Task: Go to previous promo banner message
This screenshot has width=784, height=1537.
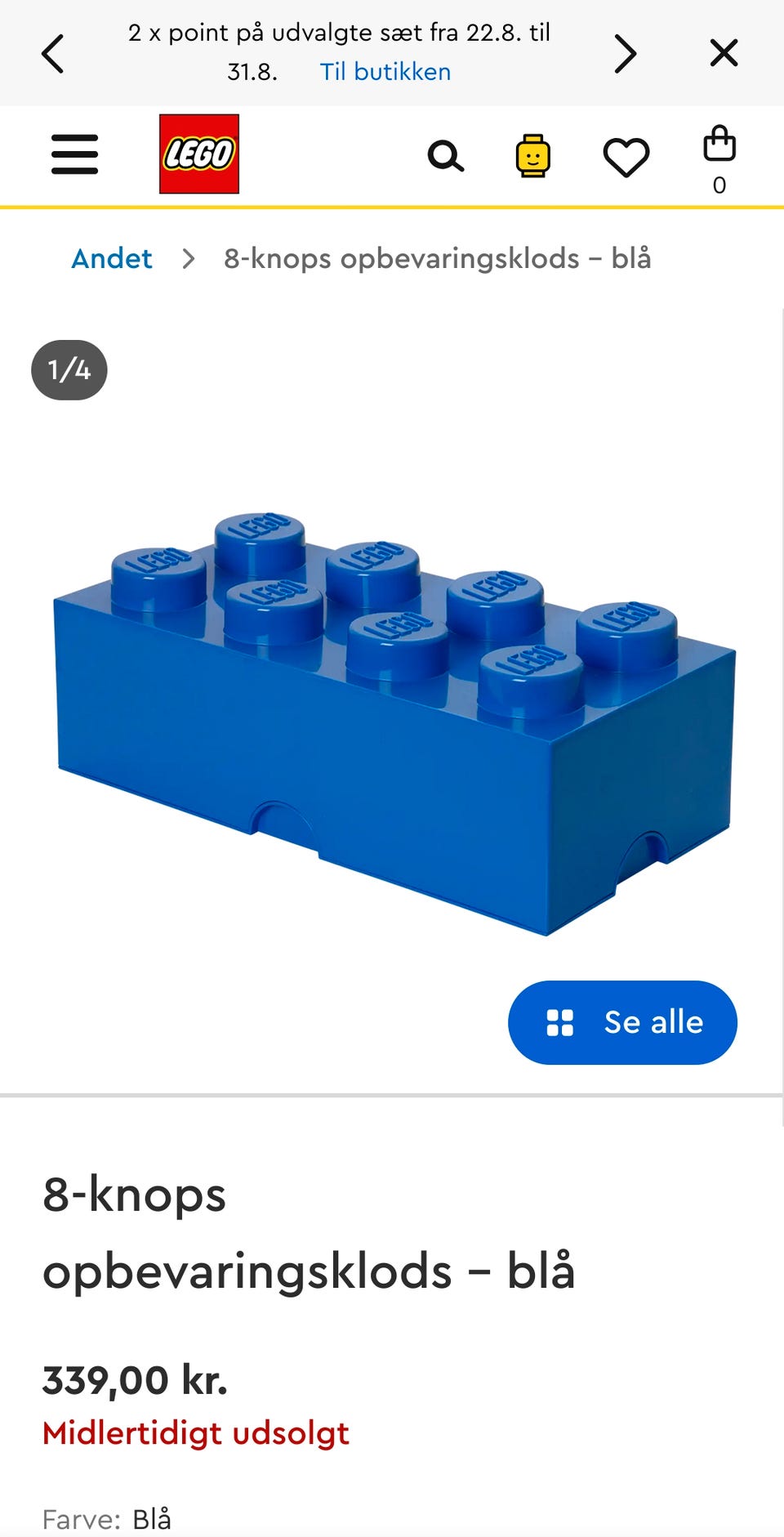Action: pos(53,54)
